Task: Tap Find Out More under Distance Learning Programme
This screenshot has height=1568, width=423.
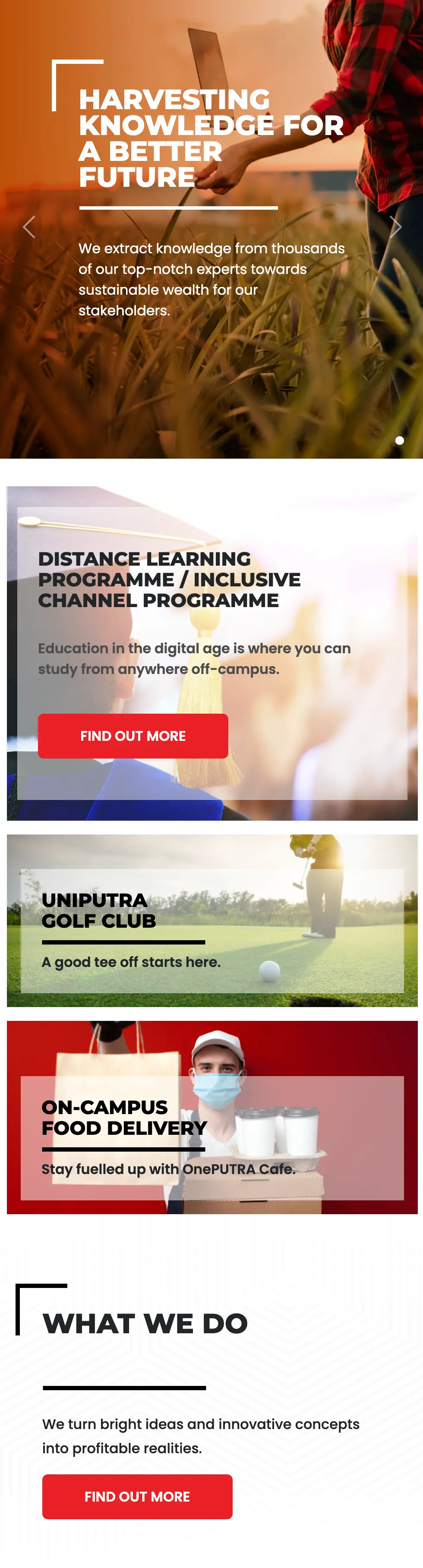Action: pyautogui.click(x=133, y=735)
